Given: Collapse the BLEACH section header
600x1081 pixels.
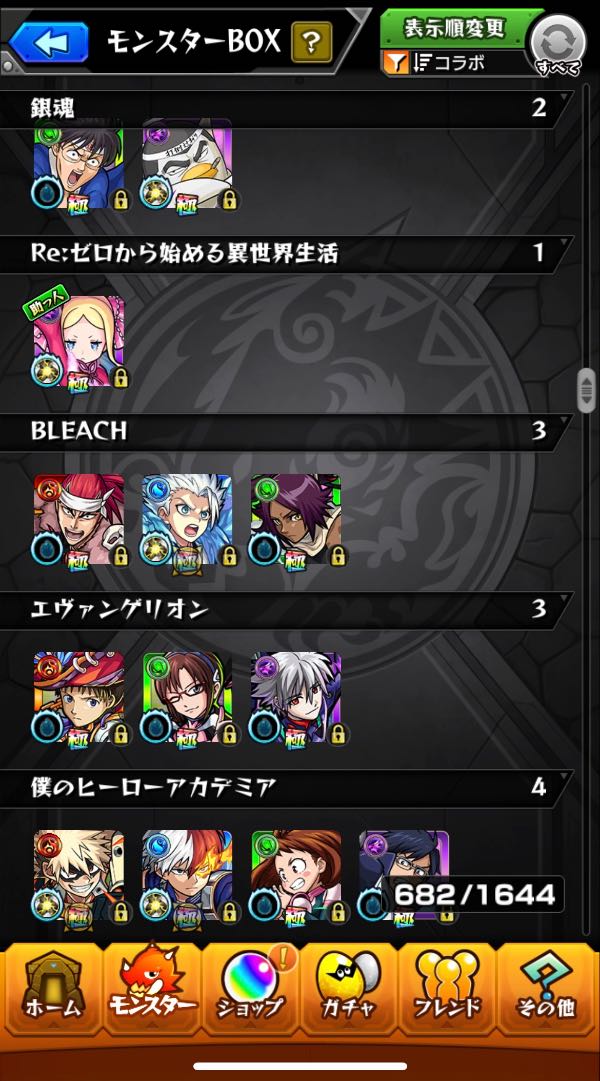Looking at the screenshot, I should 300,431.
